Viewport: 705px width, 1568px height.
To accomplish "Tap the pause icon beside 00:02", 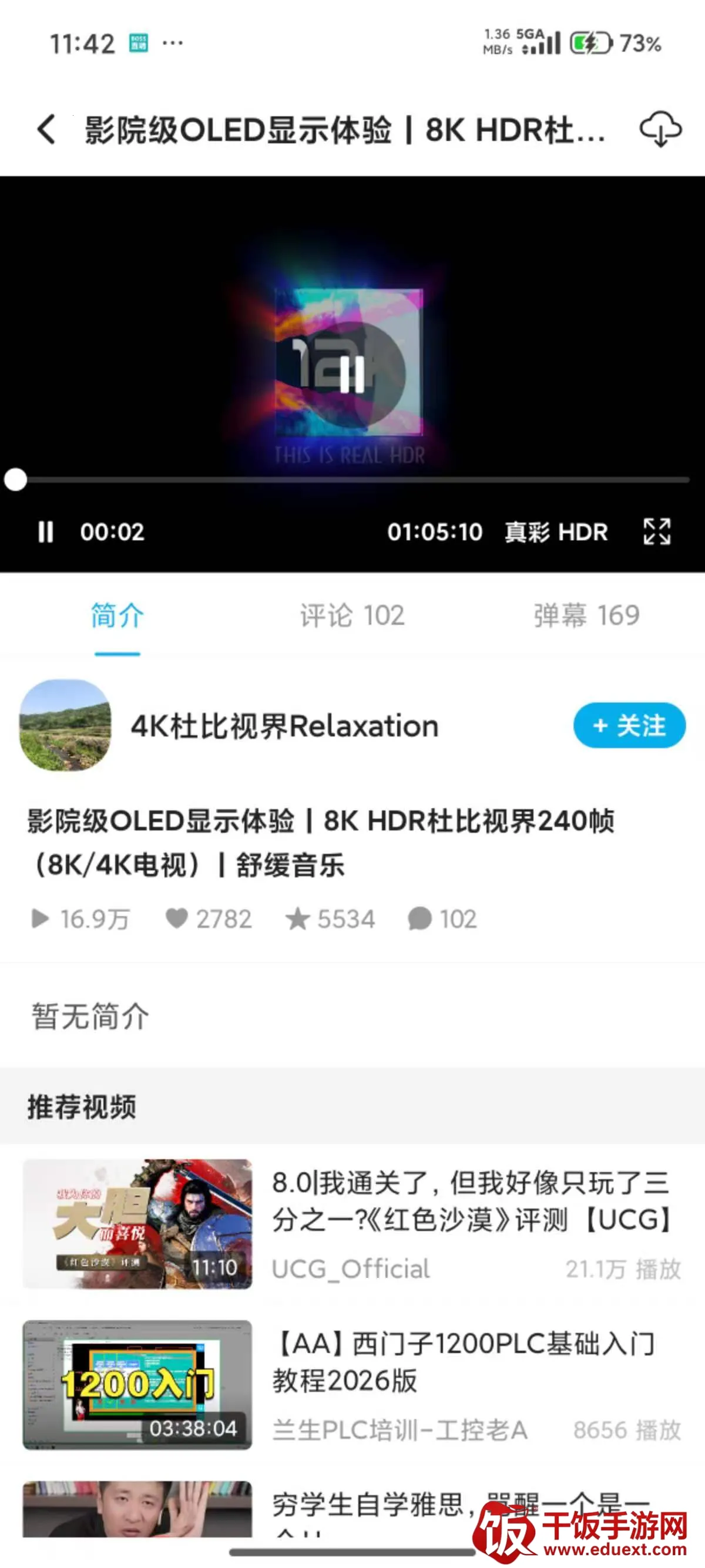I will click(x=46, y=531).
